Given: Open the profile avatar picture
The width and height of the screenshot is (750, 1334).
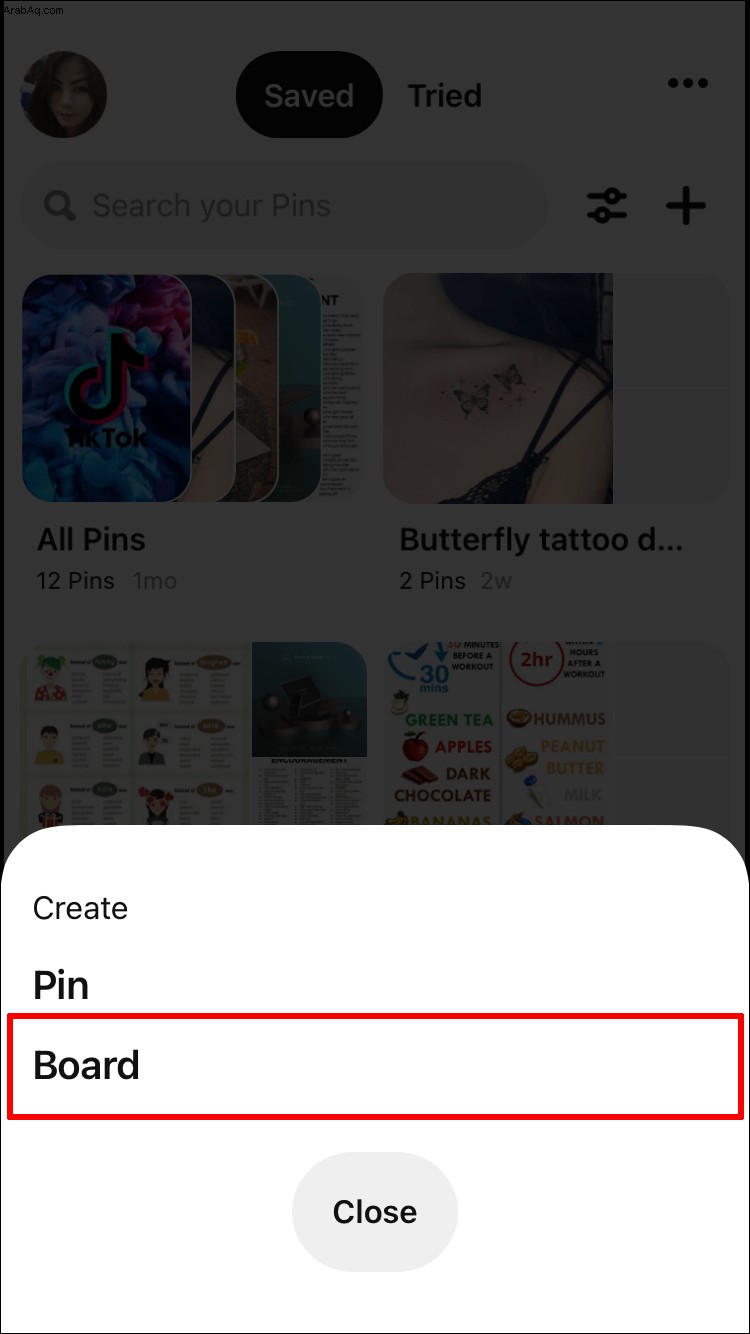Looking at the screenshot, I should pos(64,95).
